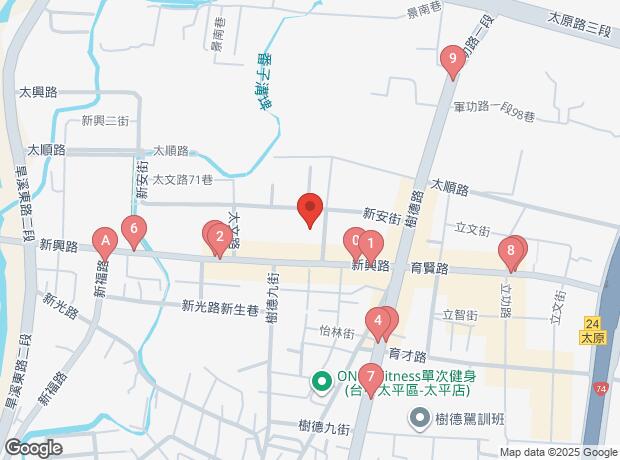Open the ON Fitness單次健身 place pin
The height and width of the screenshot is (460, 620).
pos(322,381)
